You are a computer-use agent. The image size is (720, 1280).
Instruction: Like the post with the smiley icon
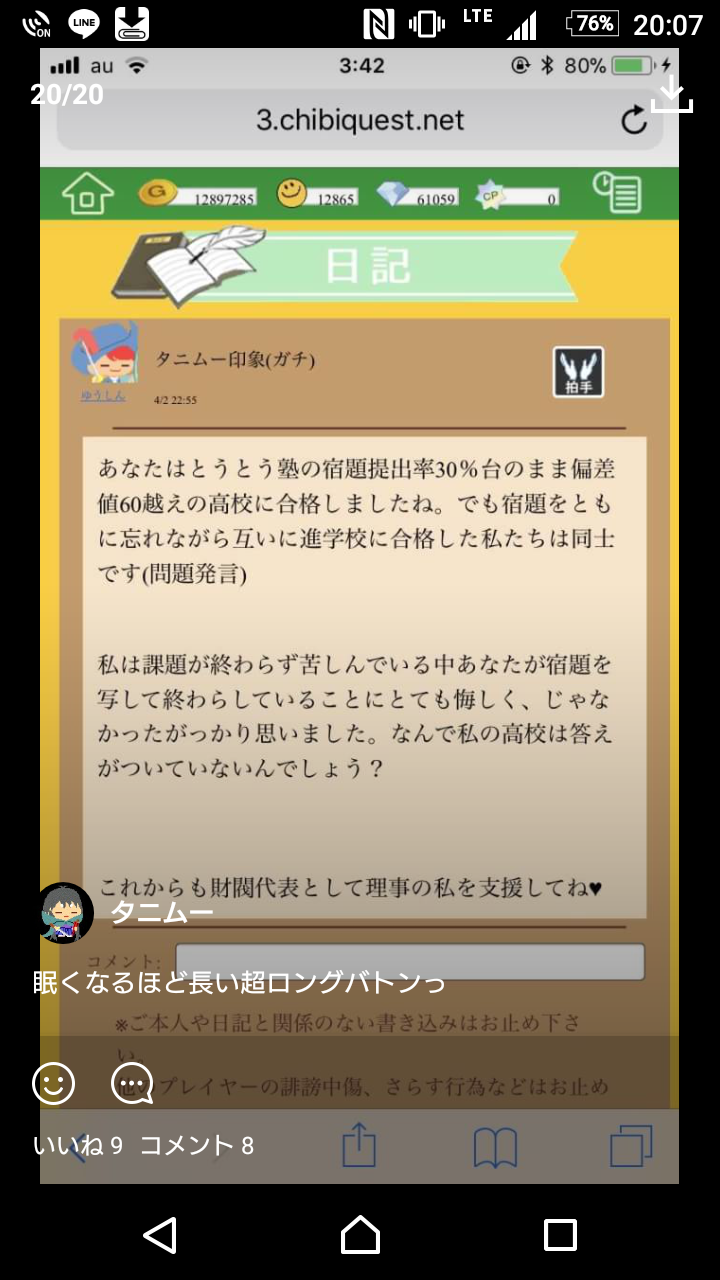pos(53,1083)
